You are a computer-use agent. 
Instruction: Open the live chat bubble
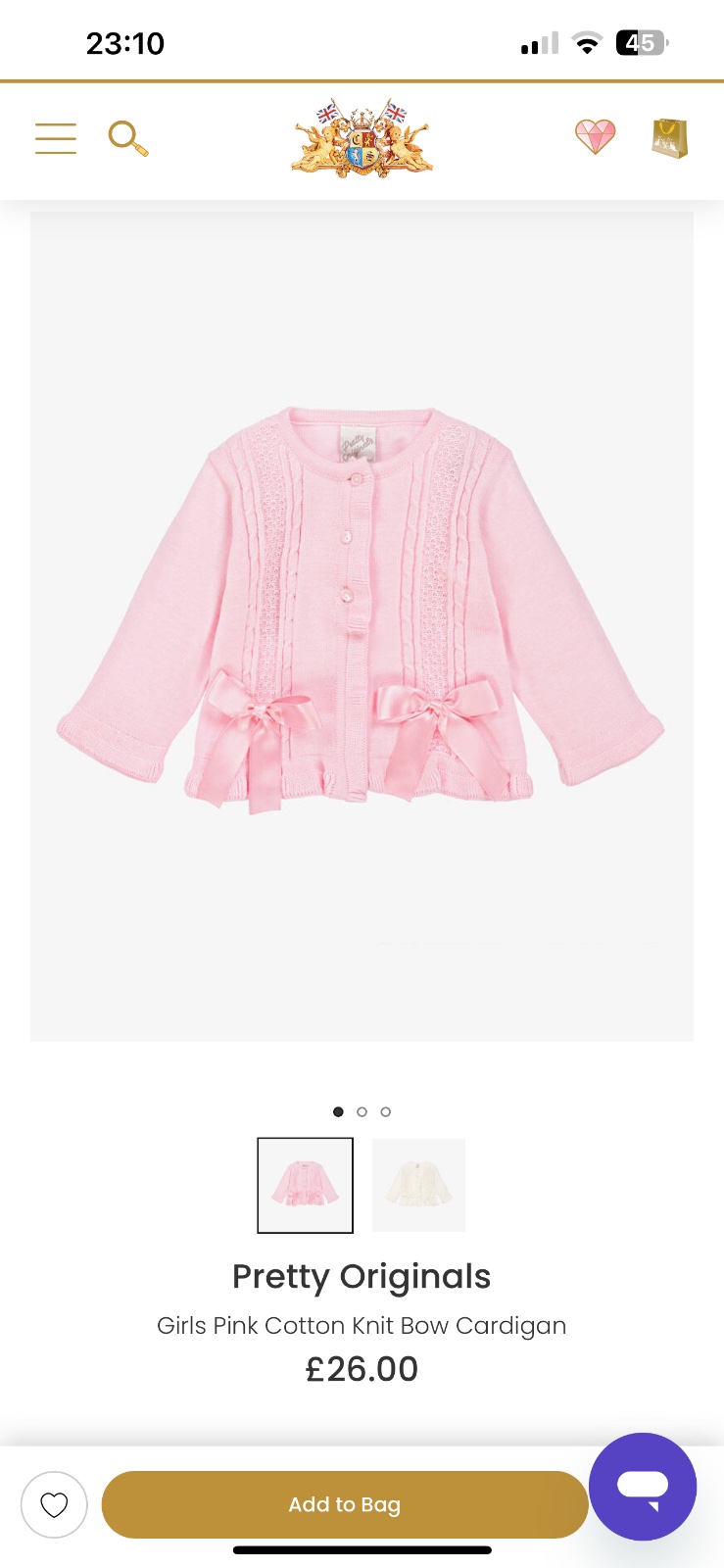643,1487
